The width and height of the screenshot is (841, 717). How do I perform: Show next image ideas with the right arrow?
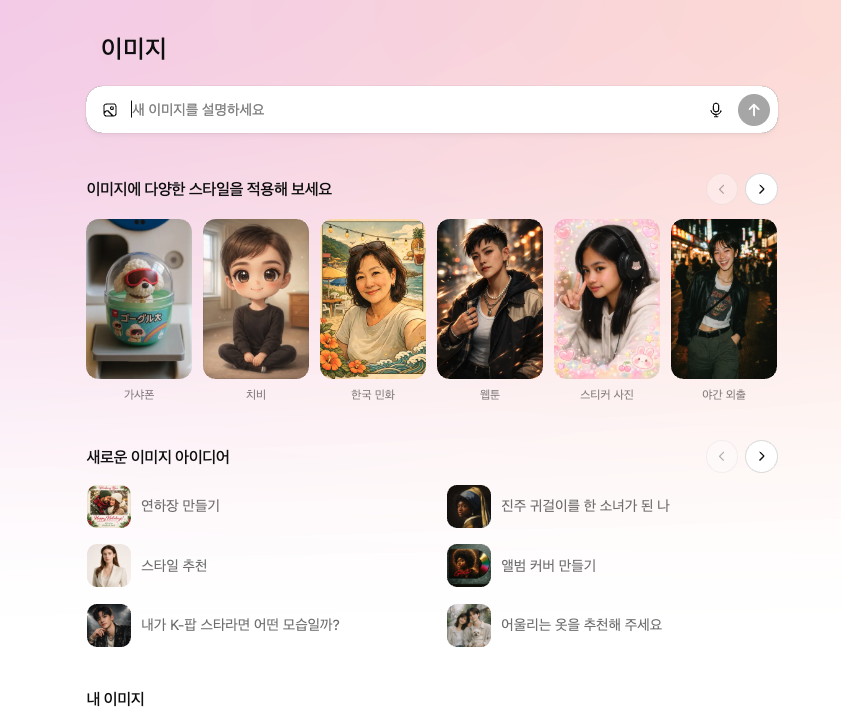click(761, 456)
